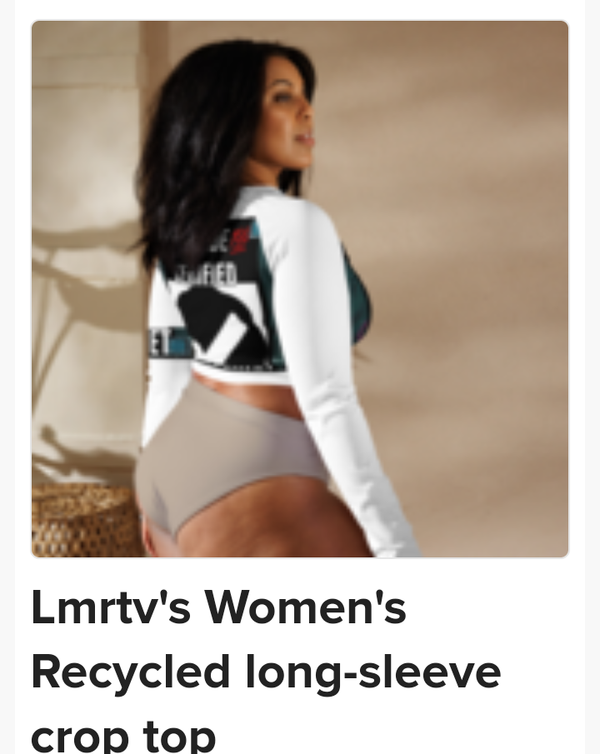Screen dimensions: 600x754
Task: Open the Lmrtv's crop top product image
Action: tap(300, 288)
